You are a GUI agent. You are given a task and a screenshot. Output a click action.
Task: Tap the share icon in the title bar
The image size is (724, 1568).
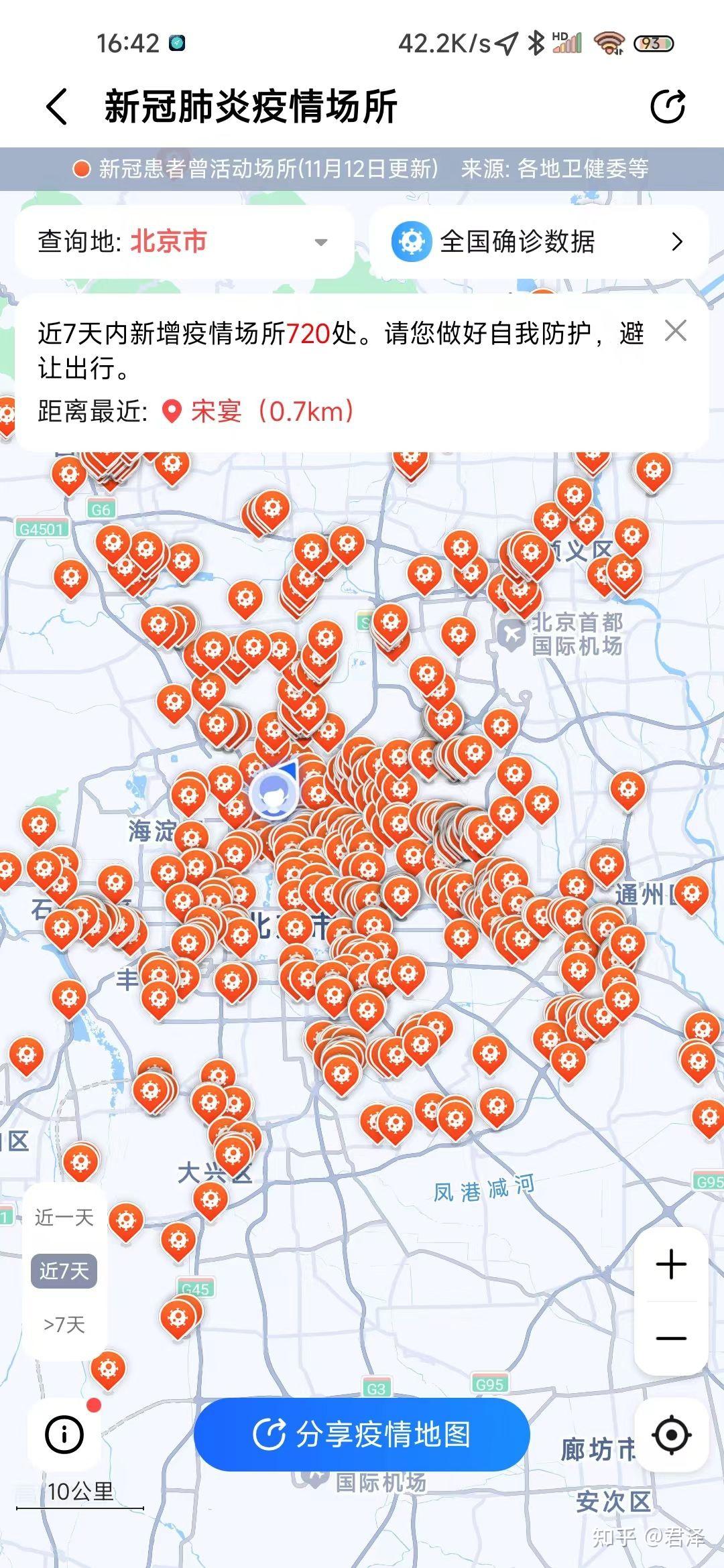(668, 107)
